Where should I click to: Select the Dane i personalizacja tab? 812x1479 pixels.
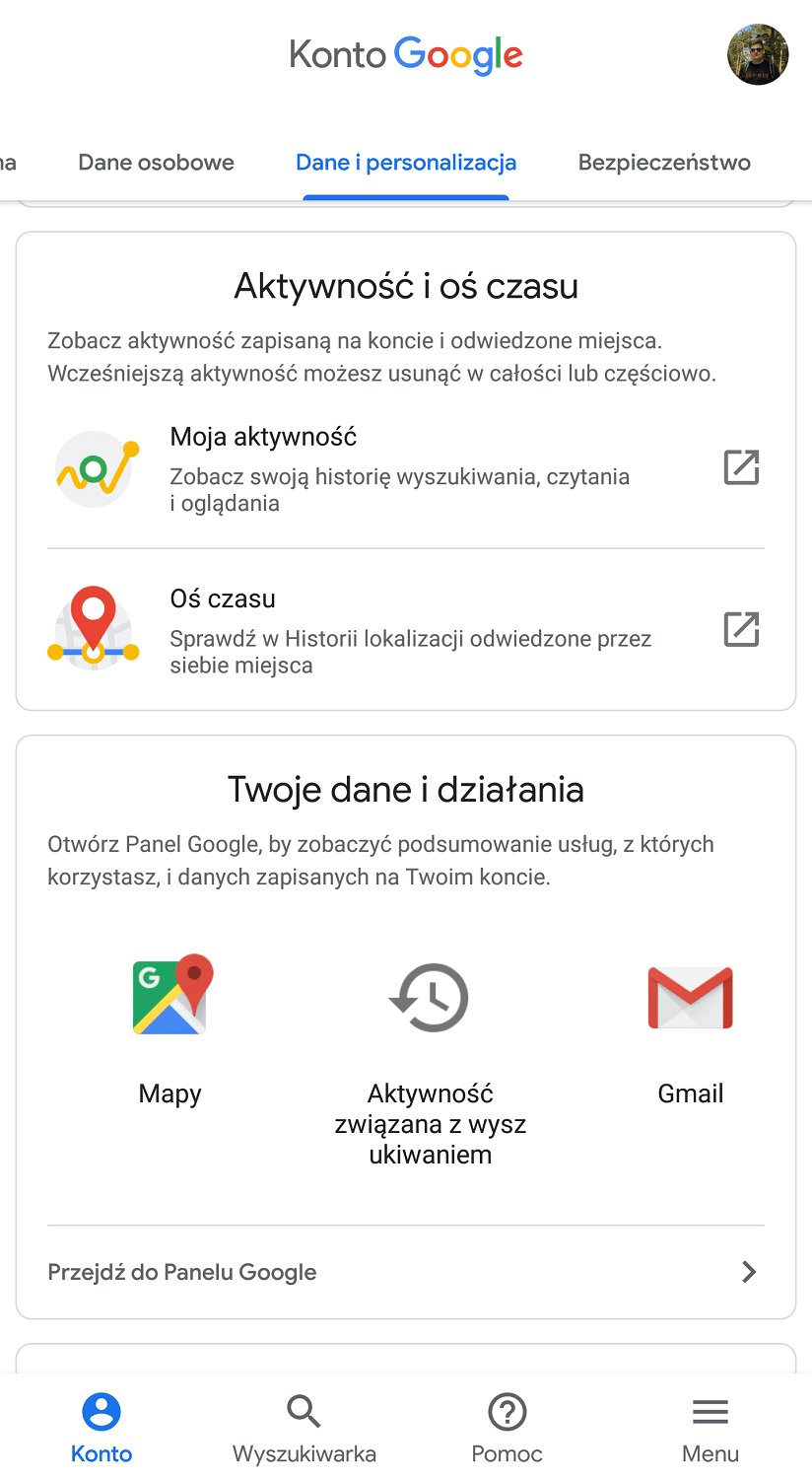pyautogui.click(x=406, y=163)
